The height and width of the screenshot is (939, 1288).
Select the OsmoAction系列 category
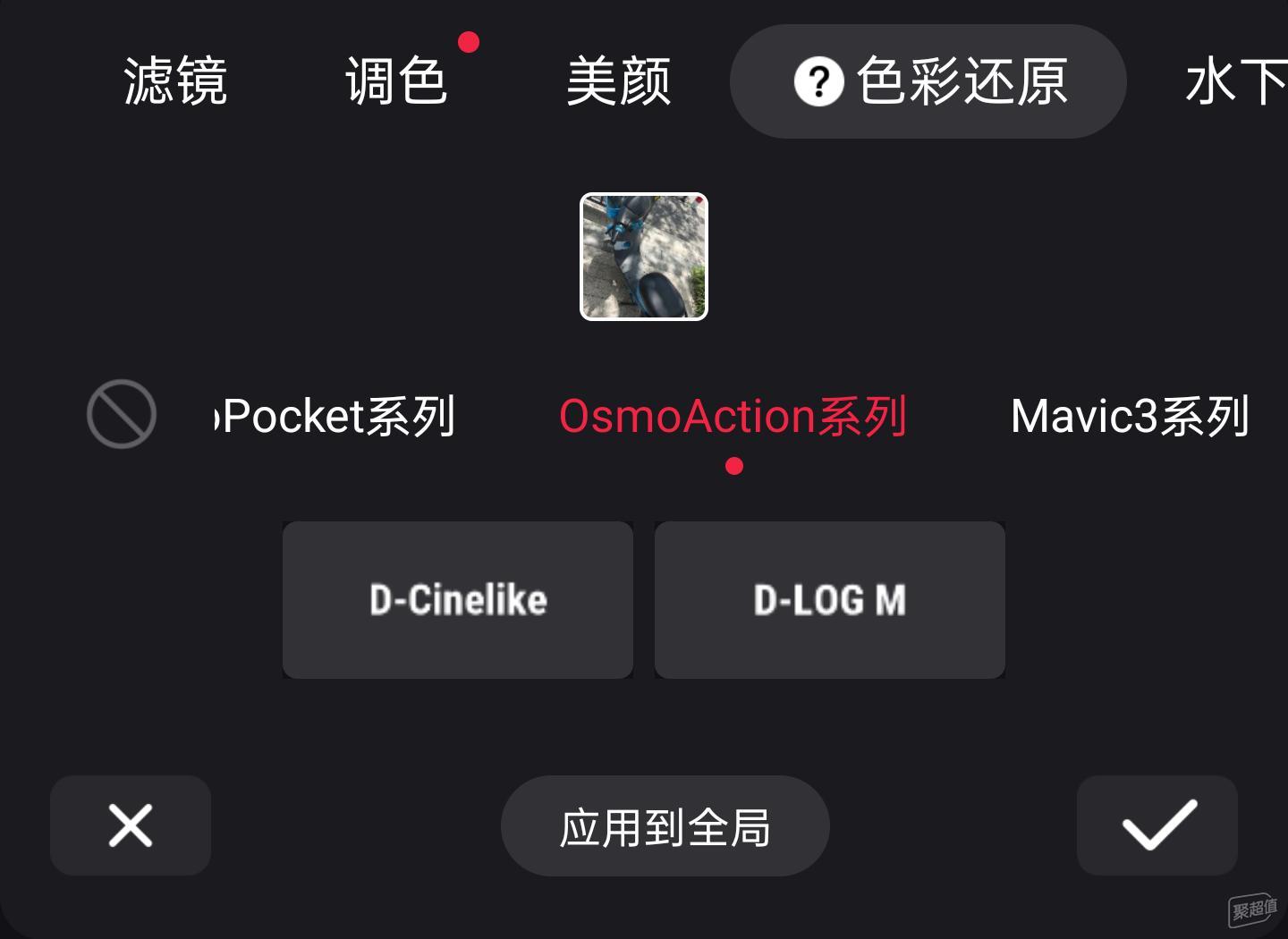733,416
